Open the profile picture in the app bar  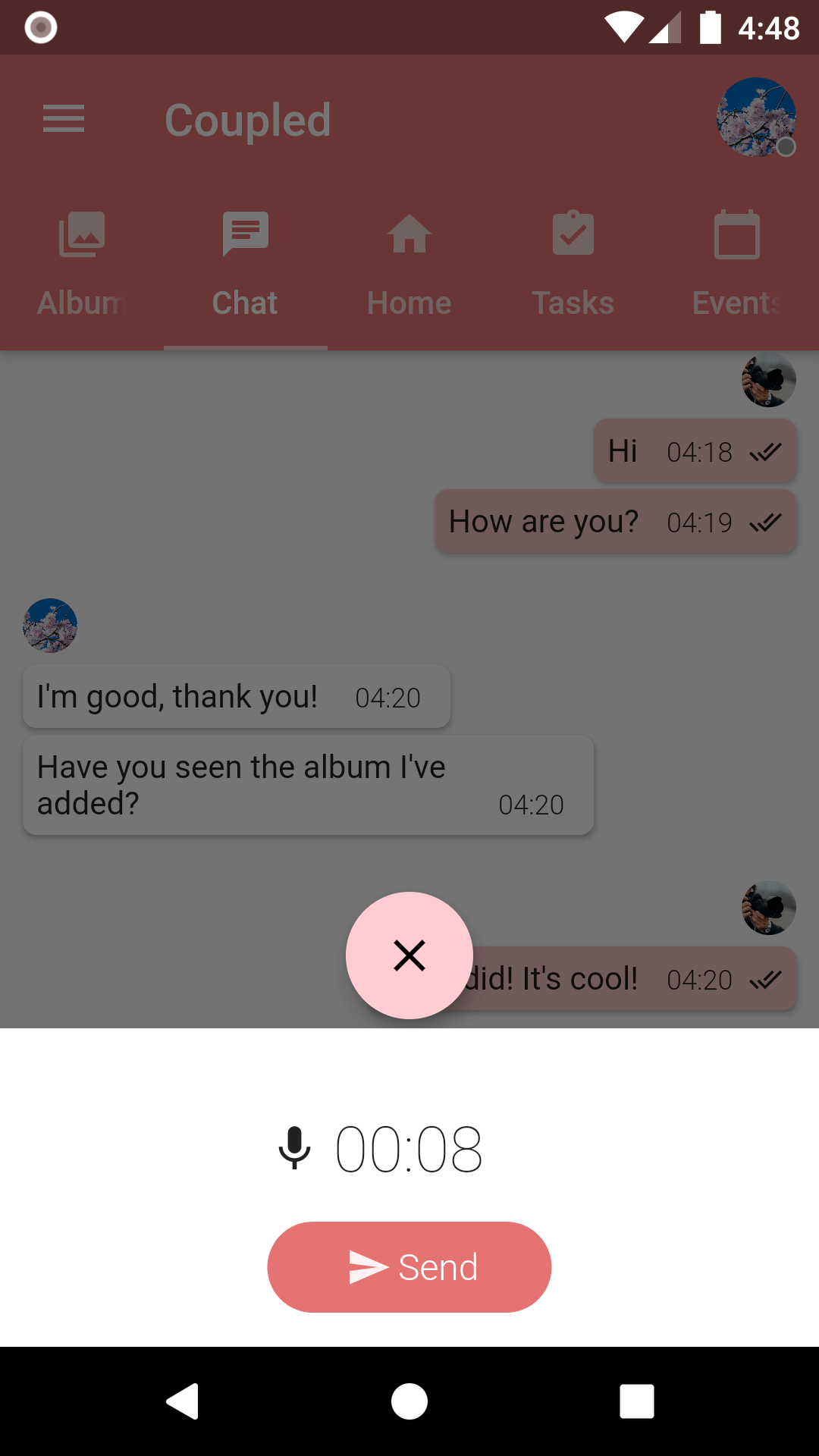pyautogui.click(x=756, y=118)
